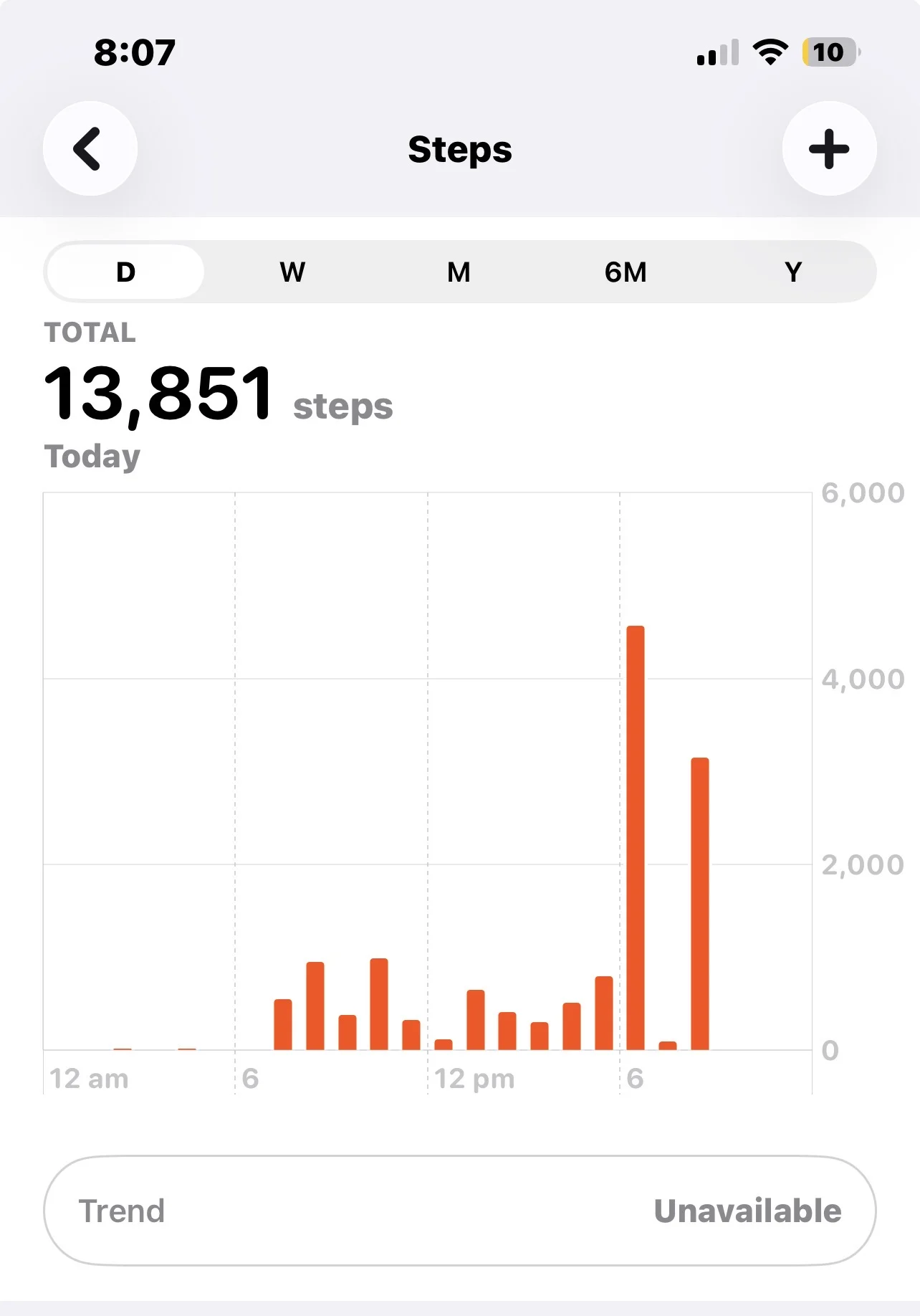Switch to the M monthly view
The height and width of the screenshot is (1316, 920).
coord(459,272)
